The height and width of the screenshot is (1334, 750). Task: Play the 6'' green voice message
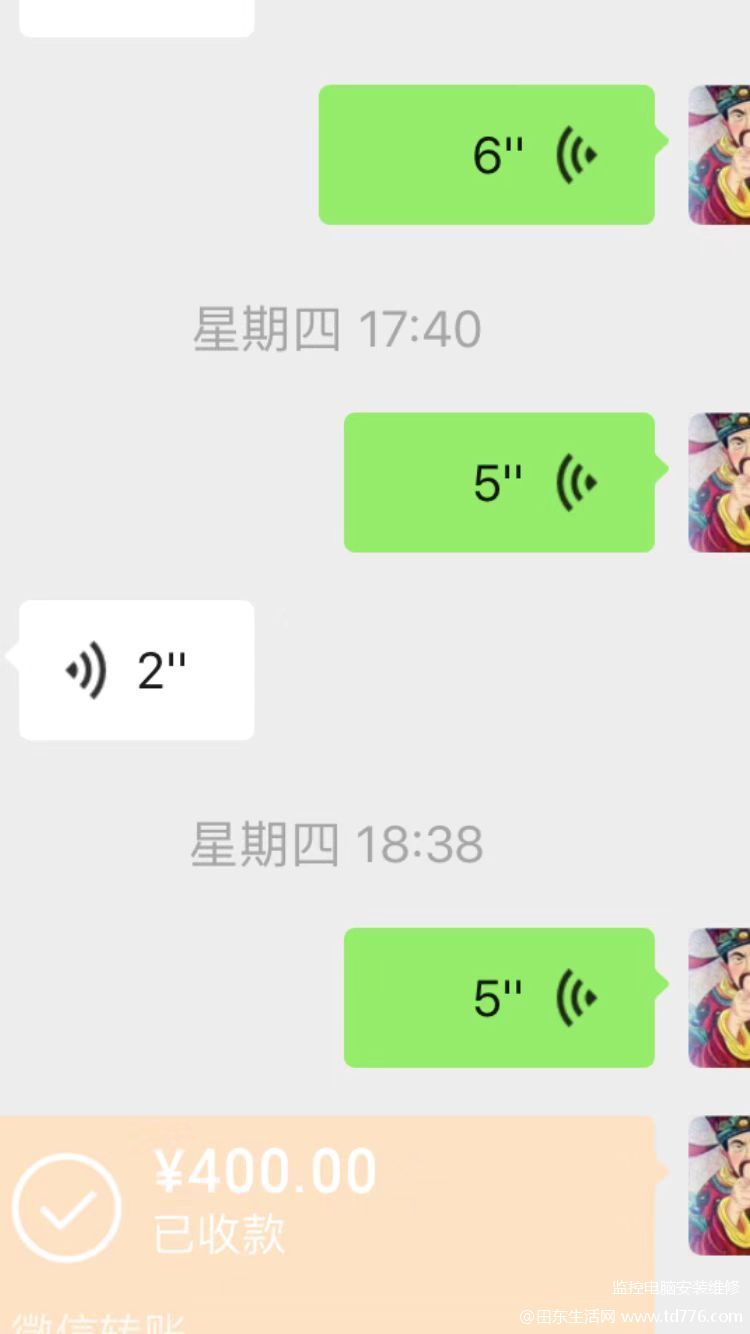487,154
